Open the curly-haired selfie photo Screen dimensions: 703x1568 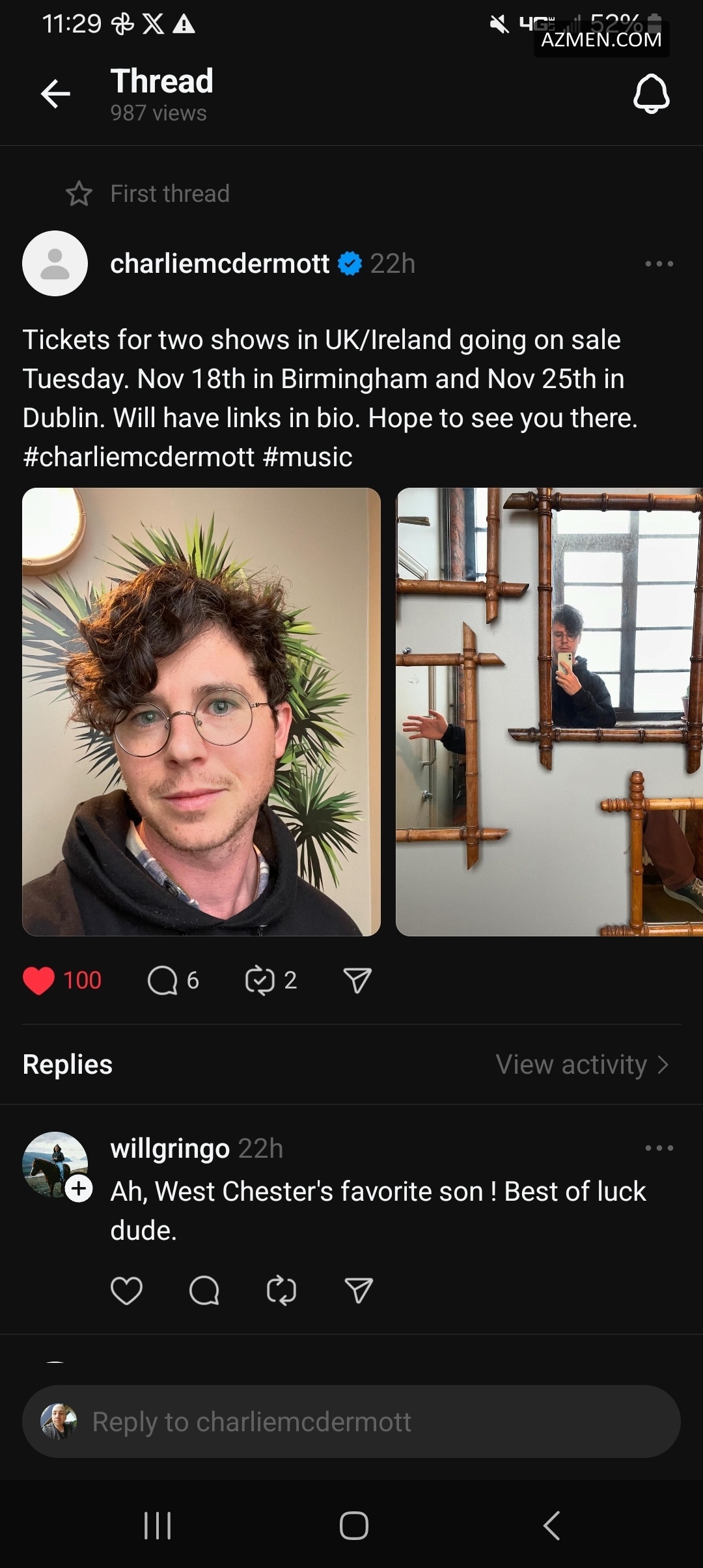tap(201, 712)
